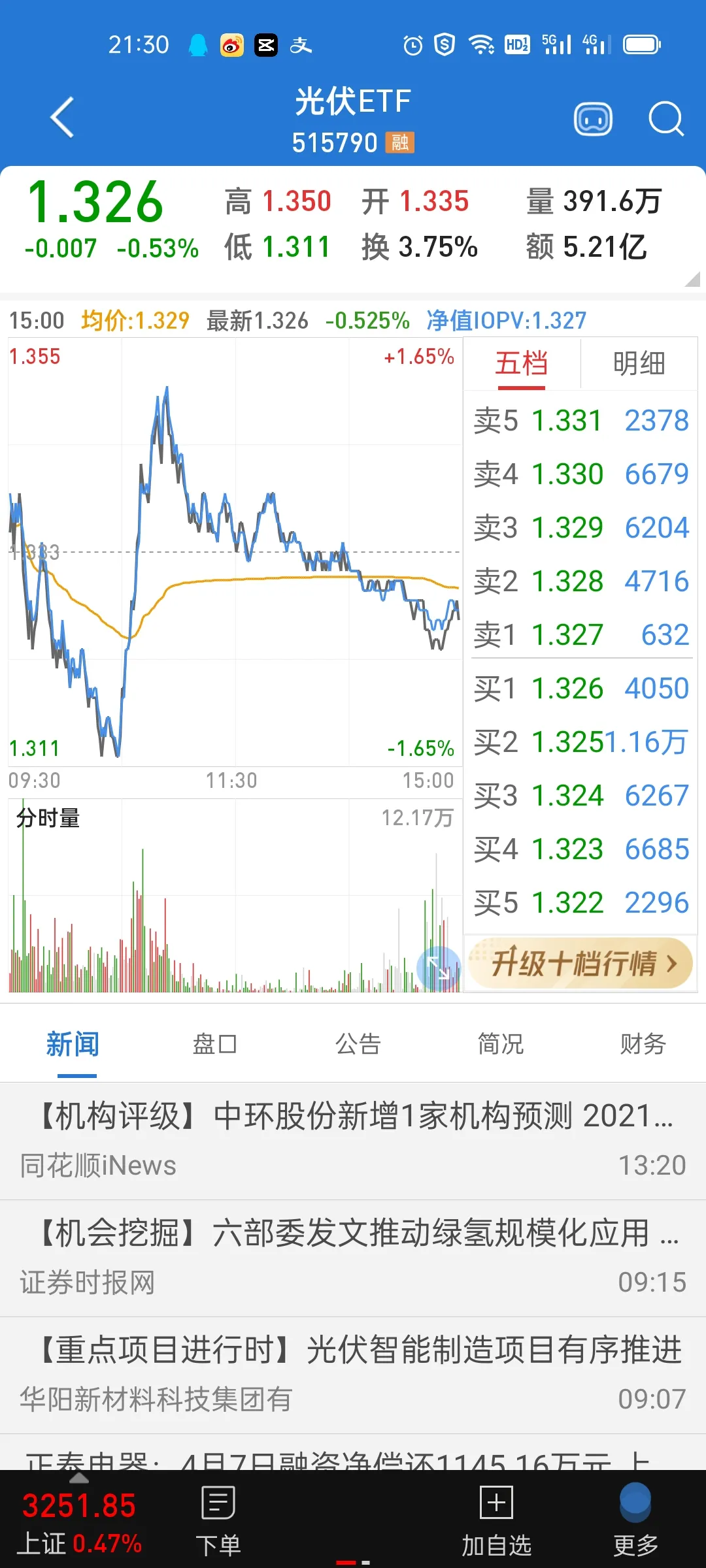This screenshot has height=1568, width=706.
Task: Open the robot assistant icon
Action: point(593,120)
